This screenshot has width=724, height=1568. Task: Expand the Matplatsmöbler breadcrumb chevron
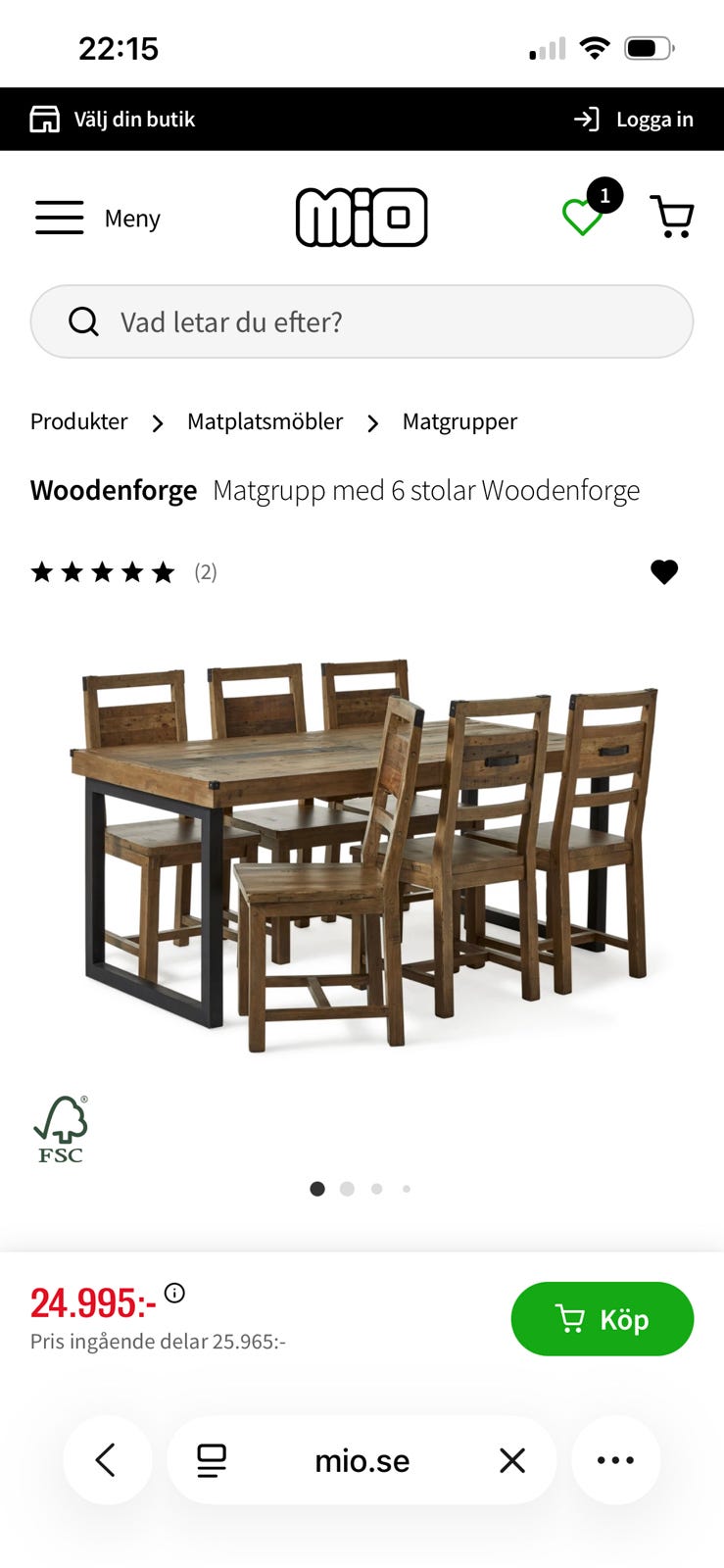tap(373, 423)
